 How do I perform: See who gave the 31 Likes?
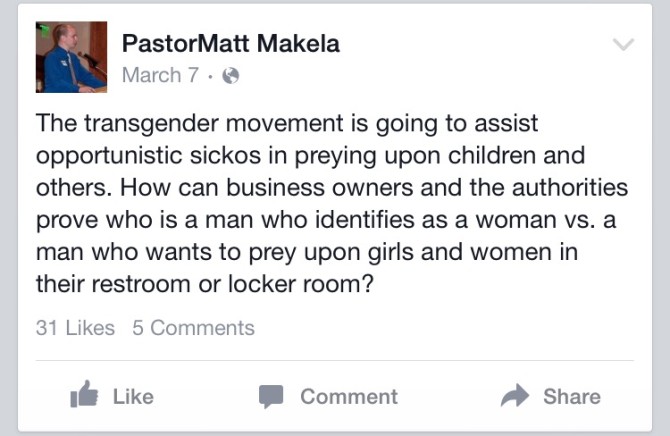75,328
